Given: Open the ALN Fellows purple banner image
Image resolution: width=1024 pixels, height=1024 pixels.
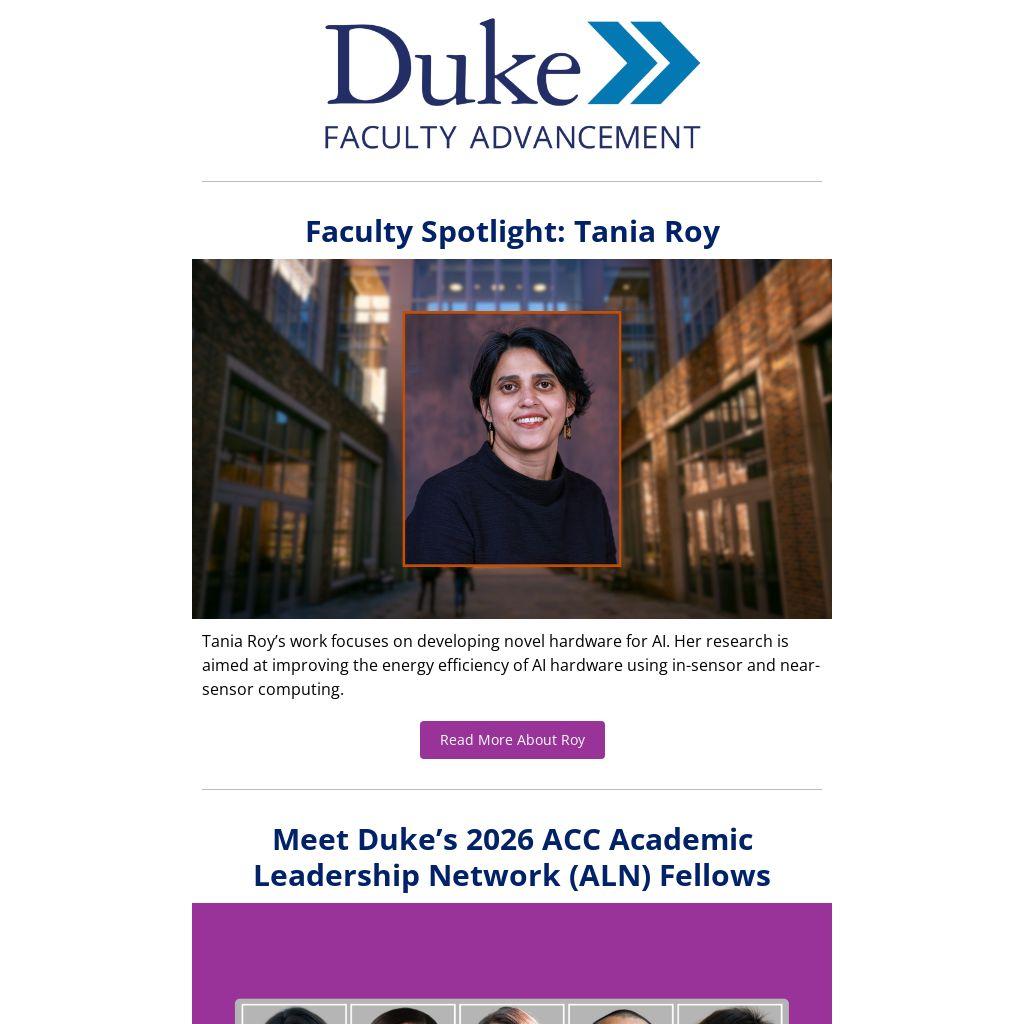Looking at the screenshot, I should tap(512, 963).
